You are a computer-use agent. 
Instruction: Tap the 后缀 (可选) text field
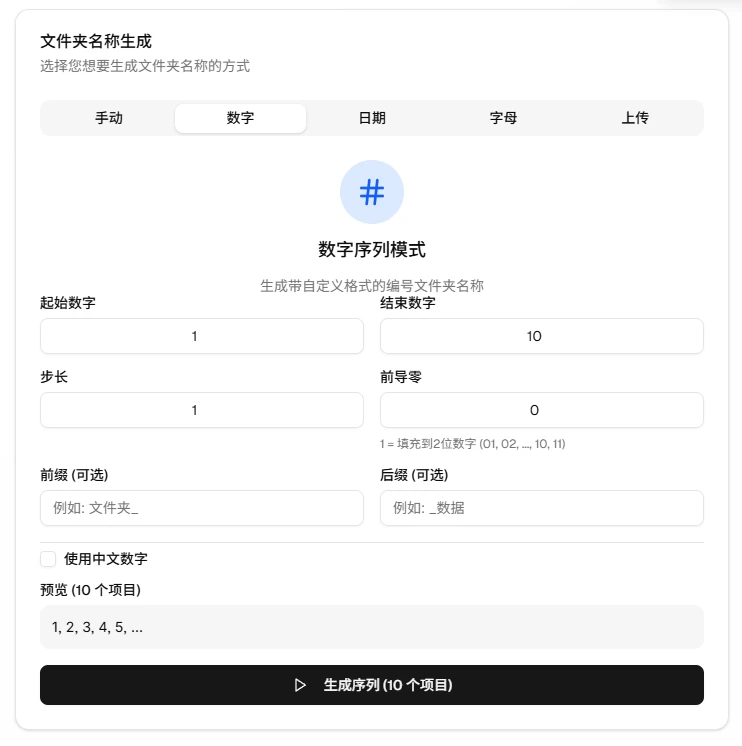[541, 508]
